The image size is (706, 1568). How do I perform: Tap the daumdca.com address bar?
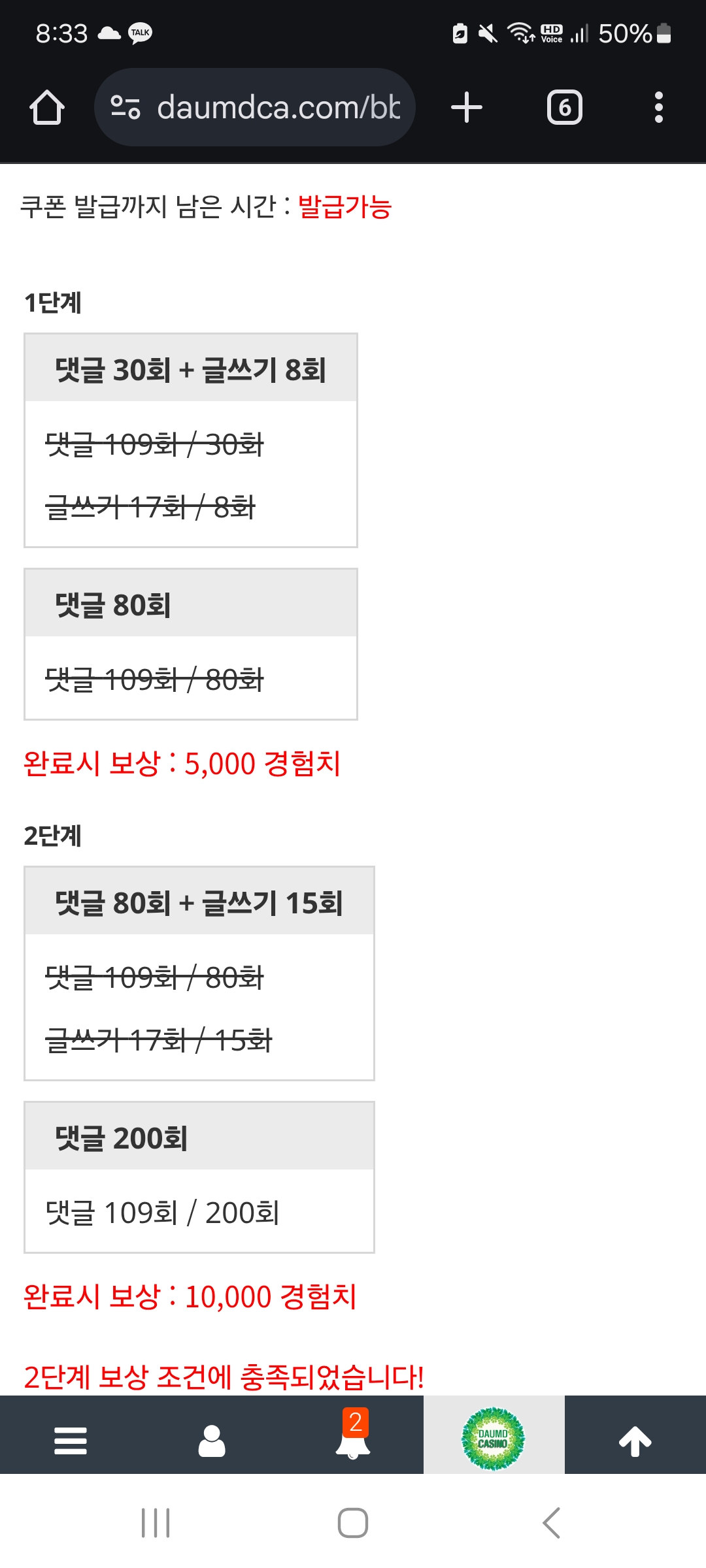(x=255, y=107)
